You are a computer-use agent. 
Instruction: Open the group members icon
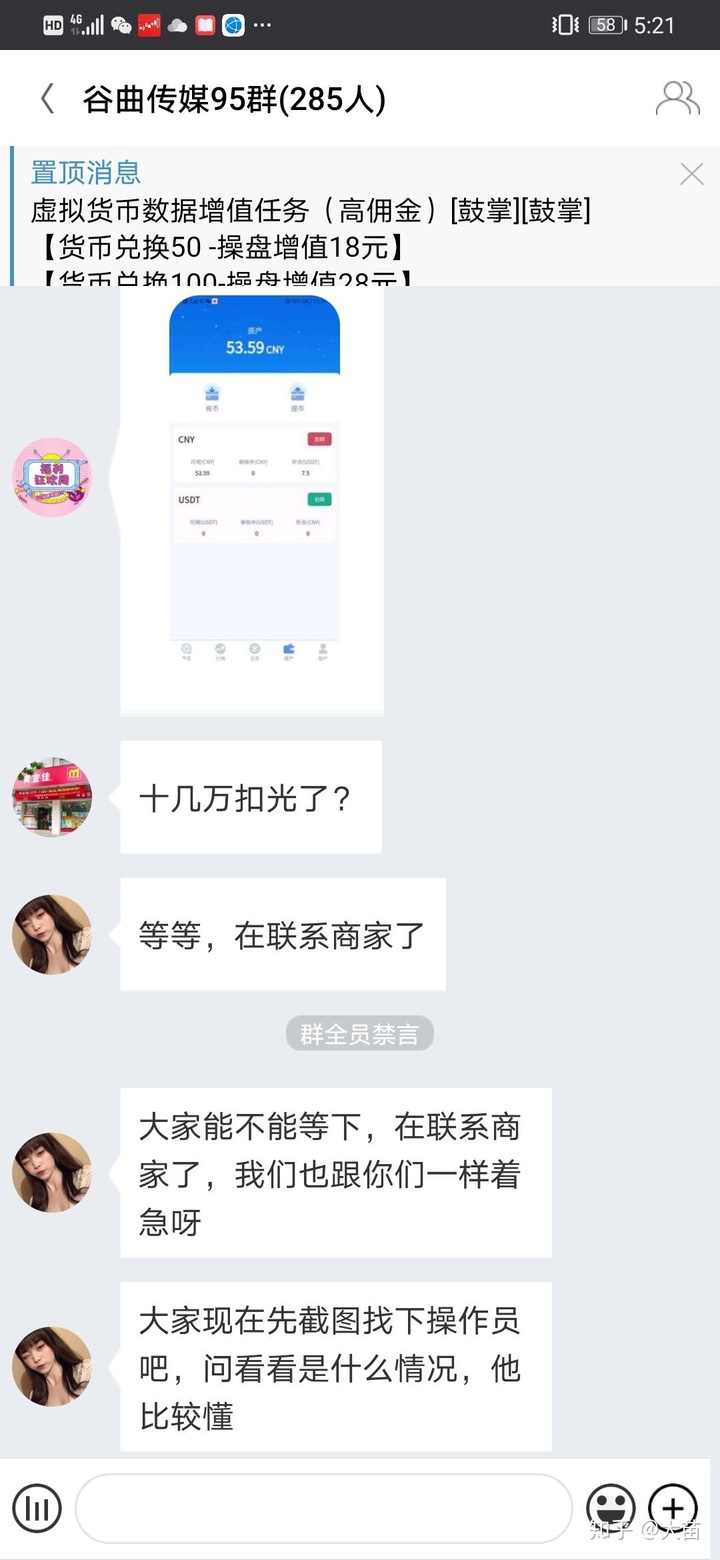[x=677, y=98]
